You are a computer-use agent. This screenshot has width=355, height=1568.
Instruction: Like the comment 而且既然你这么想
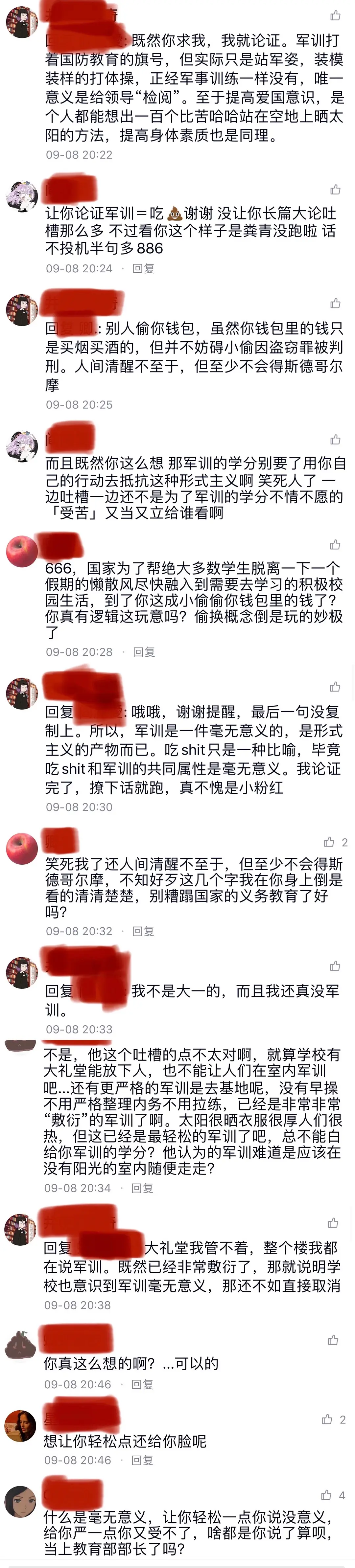coord(335,440)
